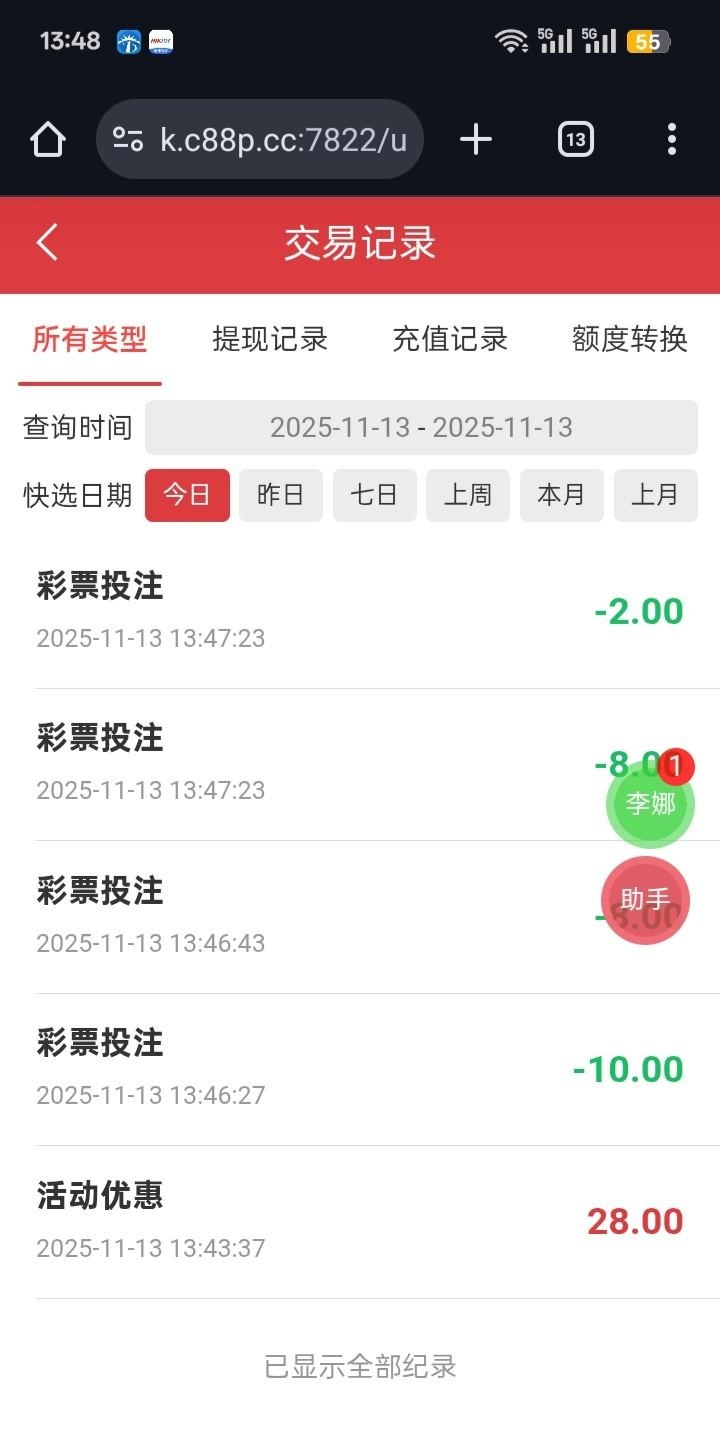Open the 李娜 floating chat bubble

[x=650, y=803]
